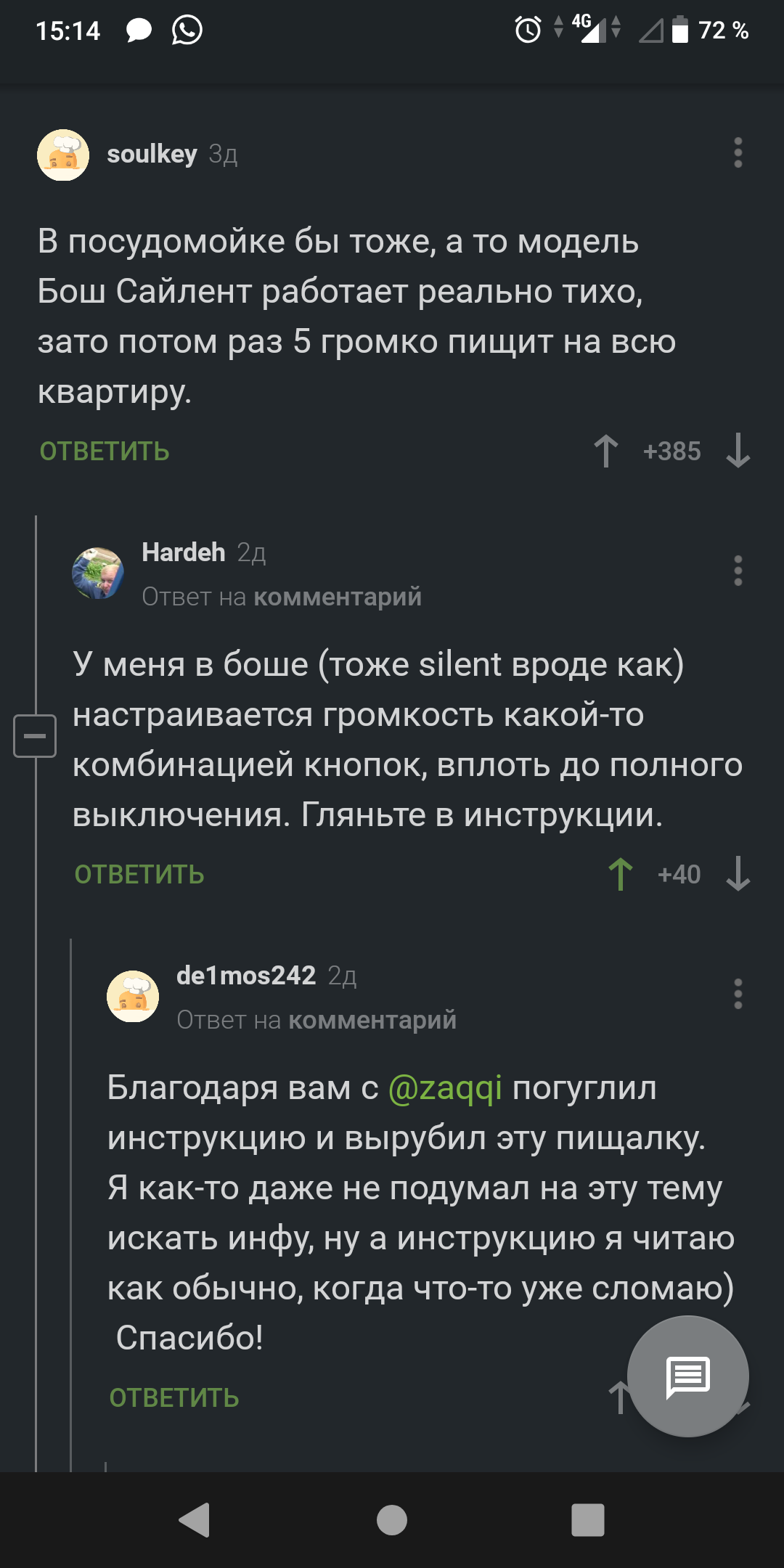Image resolution: width=784 pixels, height=1568 pixels.
Task: Reply to de1mos242's comment
Action: point(174,1398)
